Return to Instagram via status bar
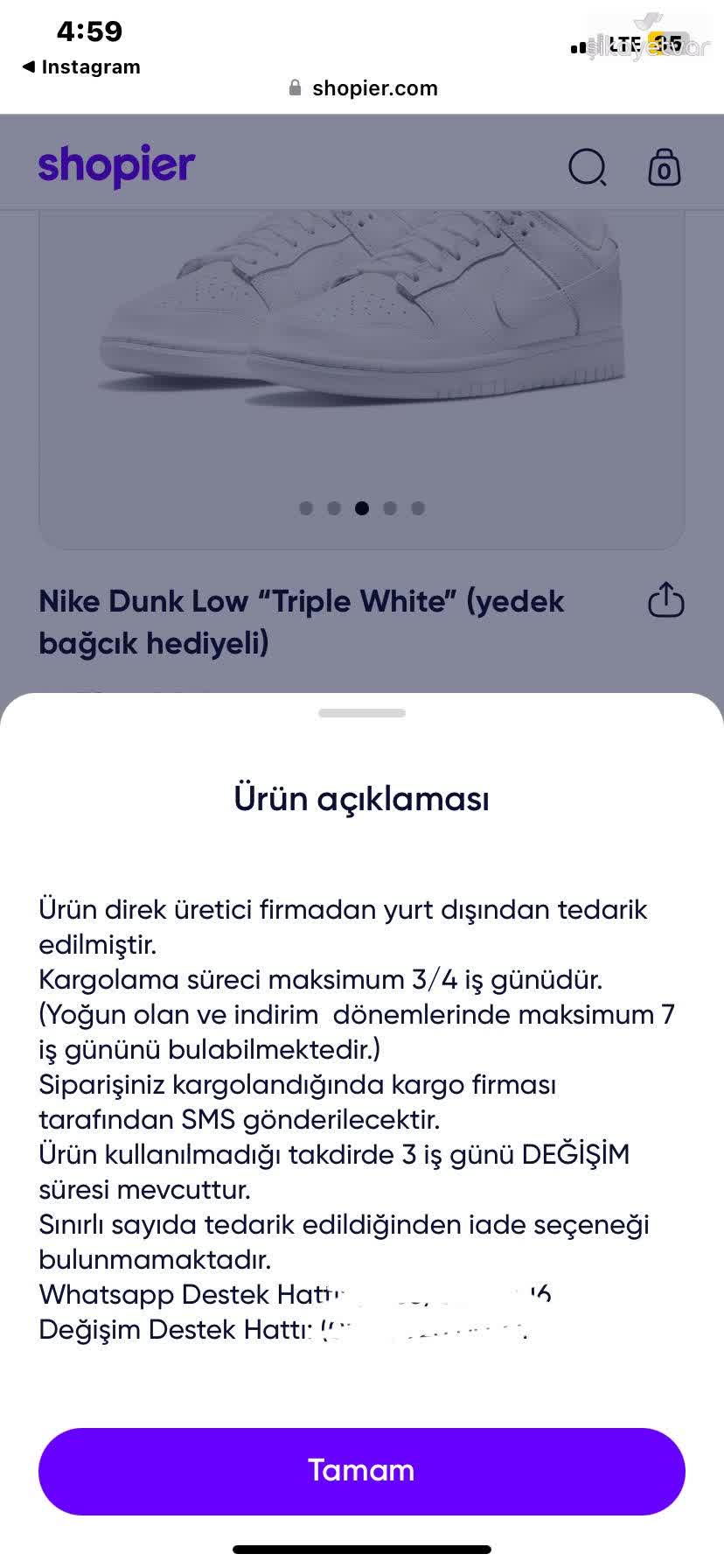This screenshot has width=724, height=1568. 79,66
